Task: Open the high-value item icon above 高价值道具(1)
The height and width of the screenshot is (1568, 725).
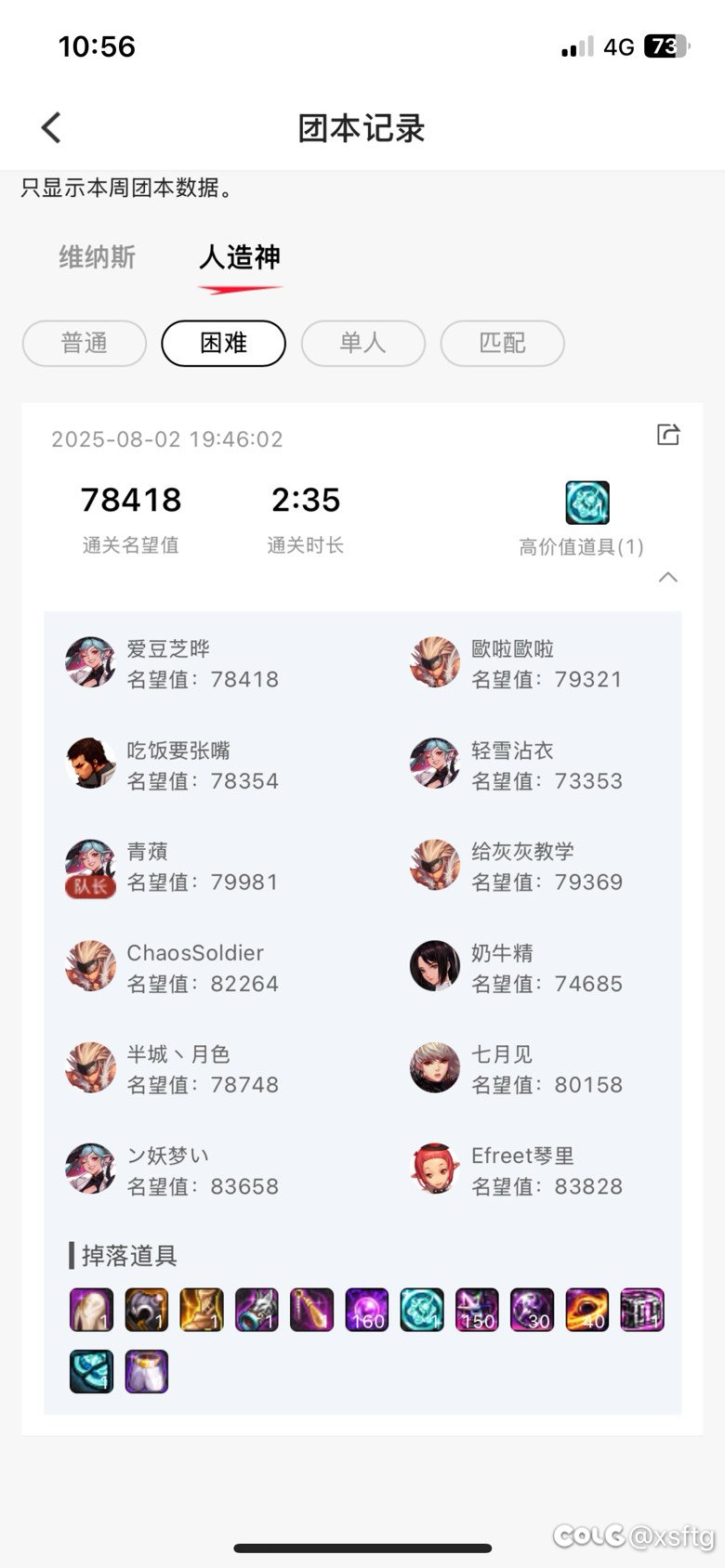Action: [587, 503]
